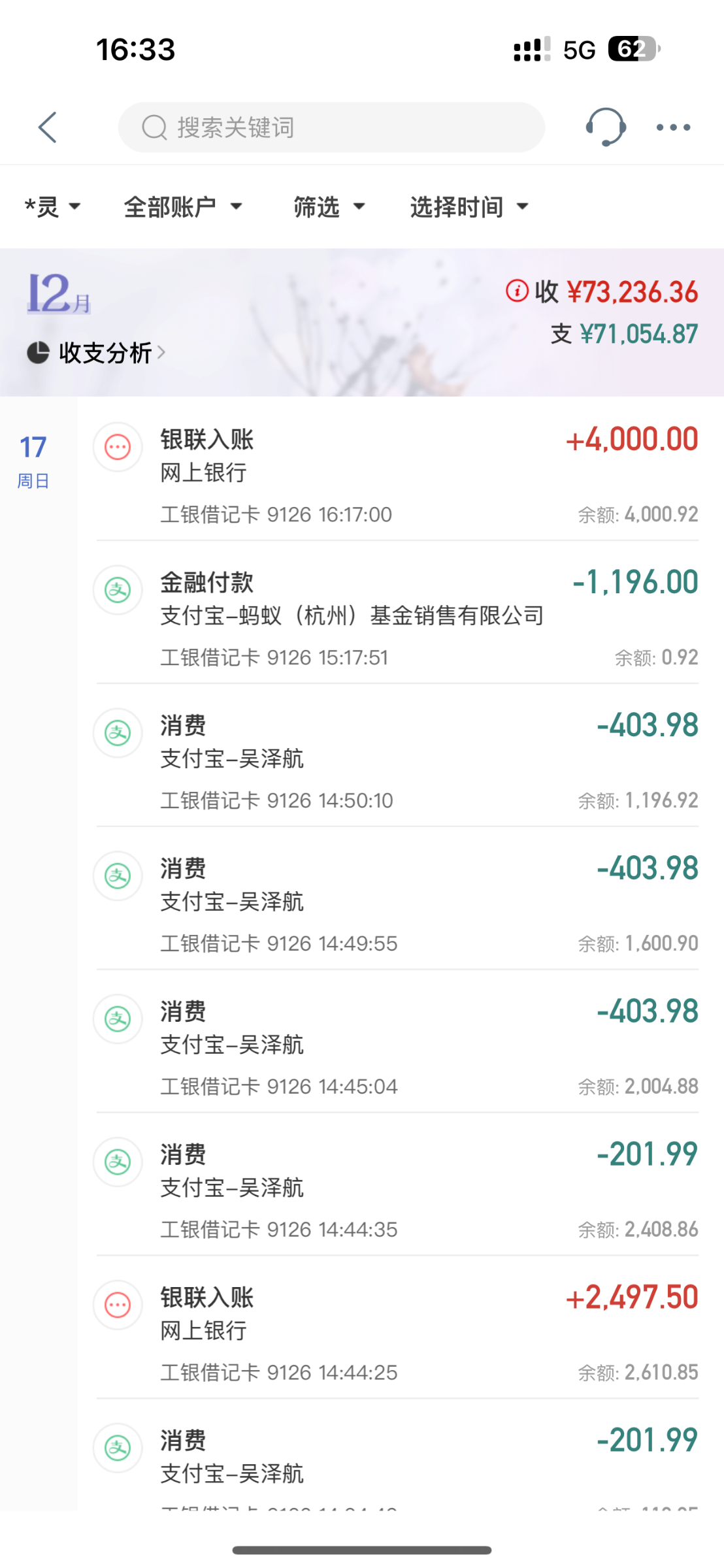
Task: Select the 消费 transaction at 14:44:35
Action: pos(397,1190)
